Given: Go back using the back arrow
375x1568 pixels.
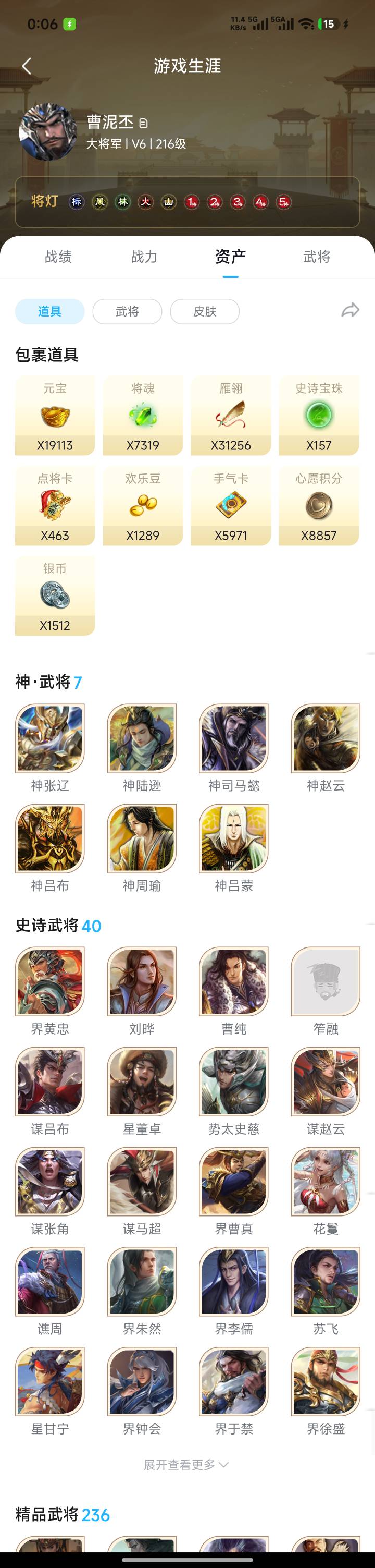Looking at the screenshot, I should pos(27,66).
